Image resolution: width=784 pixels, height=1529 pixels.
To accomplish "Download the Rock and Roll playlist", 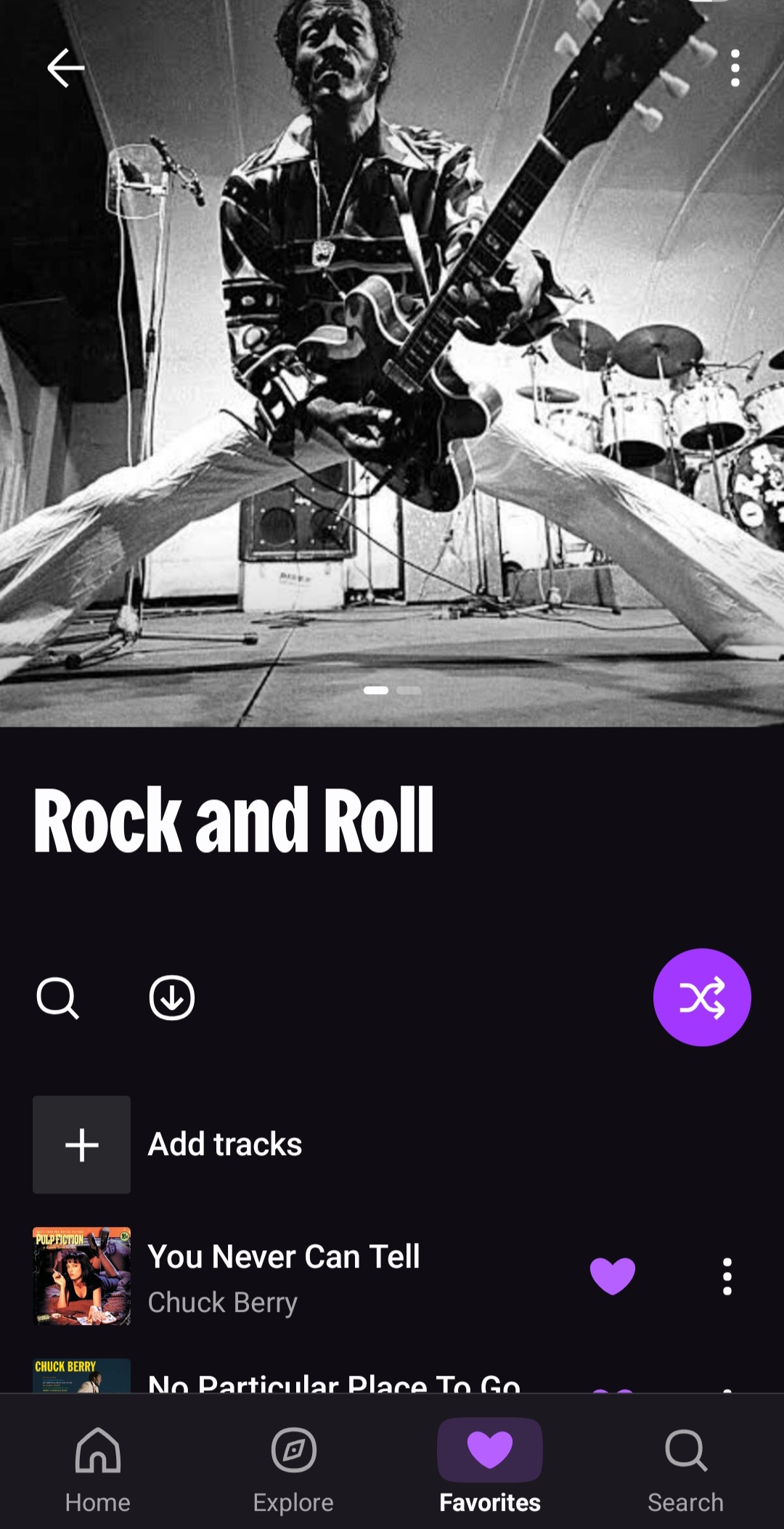I will pyautogui.click(x=172, y=998).
